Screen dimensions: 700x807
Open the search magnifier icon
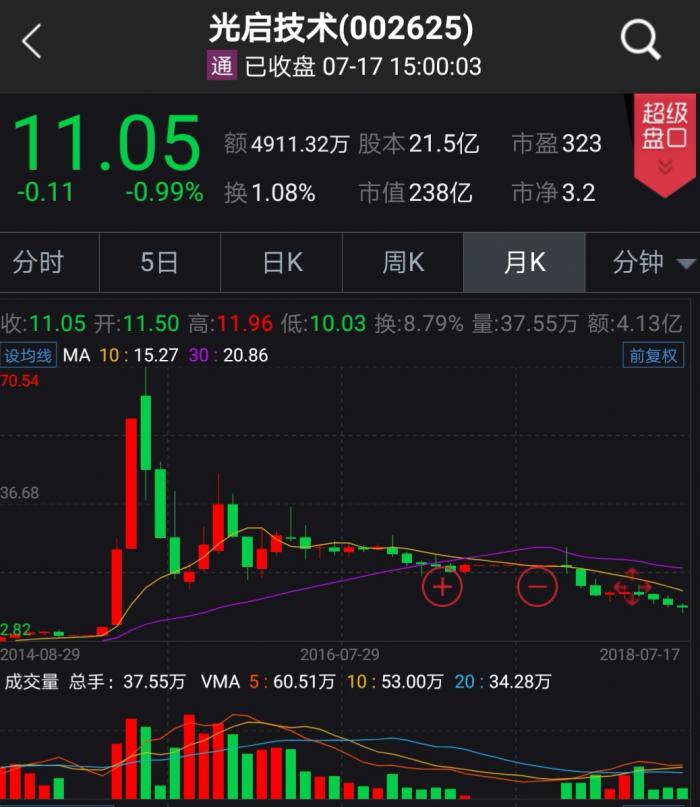(640, 41)
